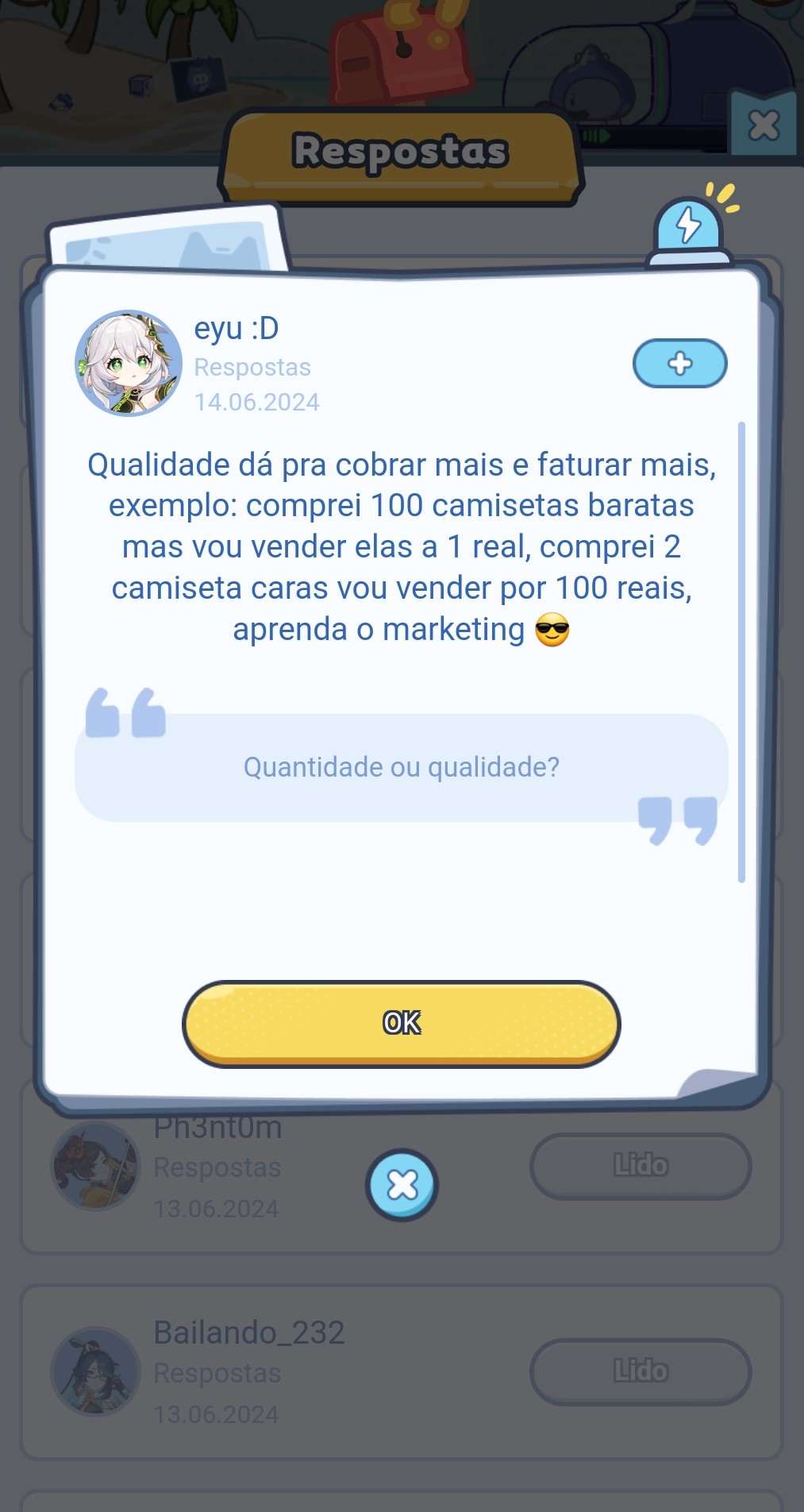
Task: Close the reply card with the round X
Action: point(402,1184)
